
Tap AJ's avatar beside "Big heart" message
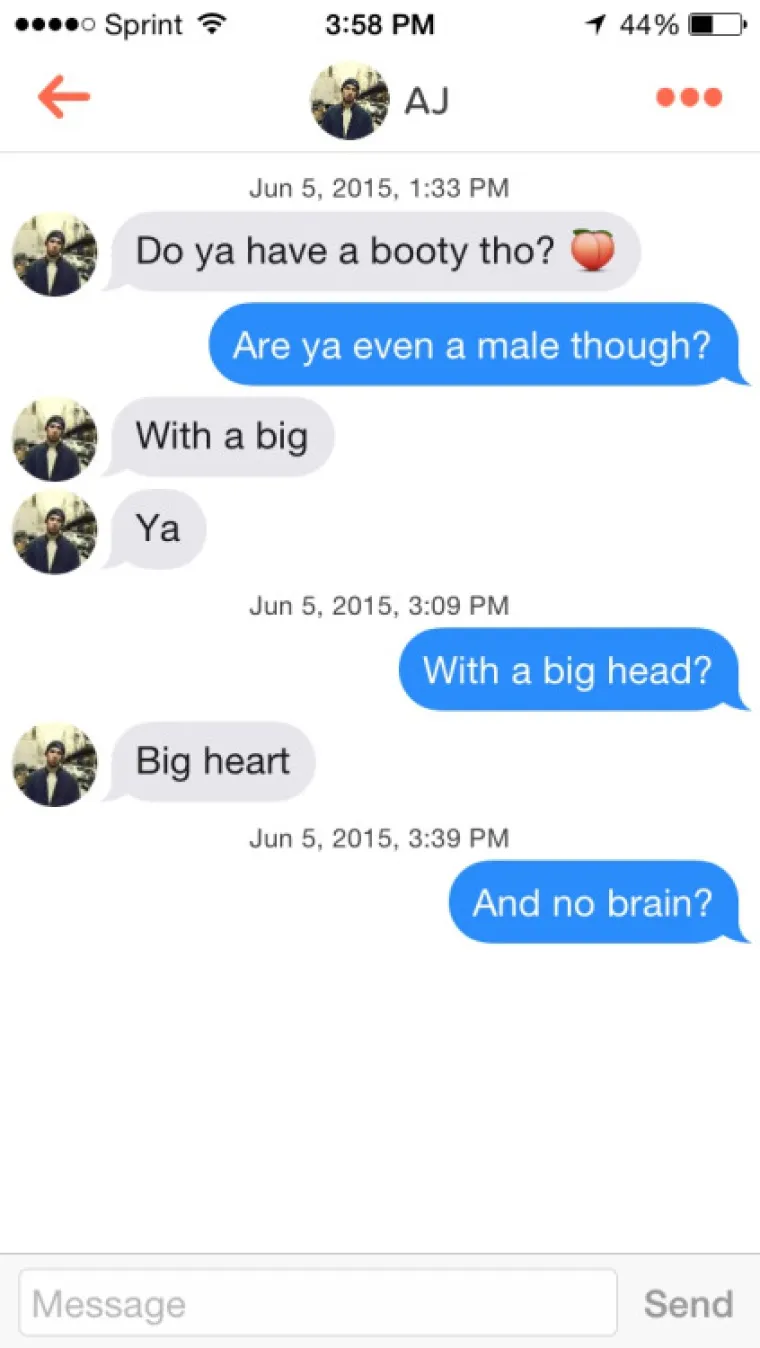click(x=55, y=764)
